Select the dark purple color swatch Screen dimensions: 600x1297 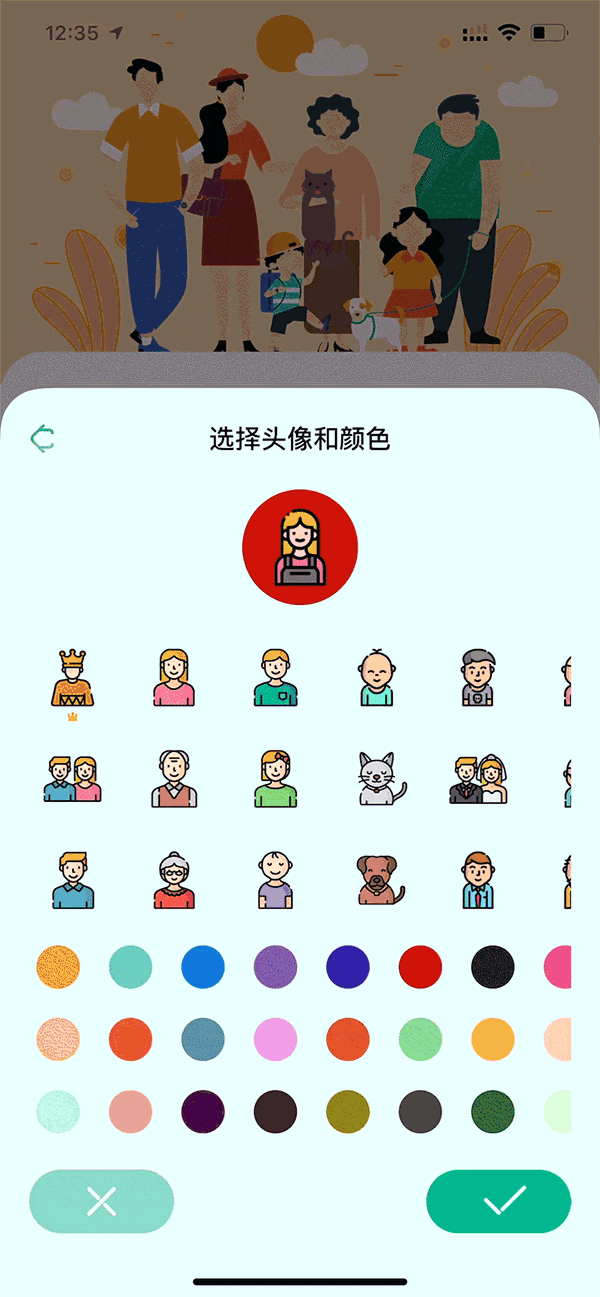point(203,1112)
